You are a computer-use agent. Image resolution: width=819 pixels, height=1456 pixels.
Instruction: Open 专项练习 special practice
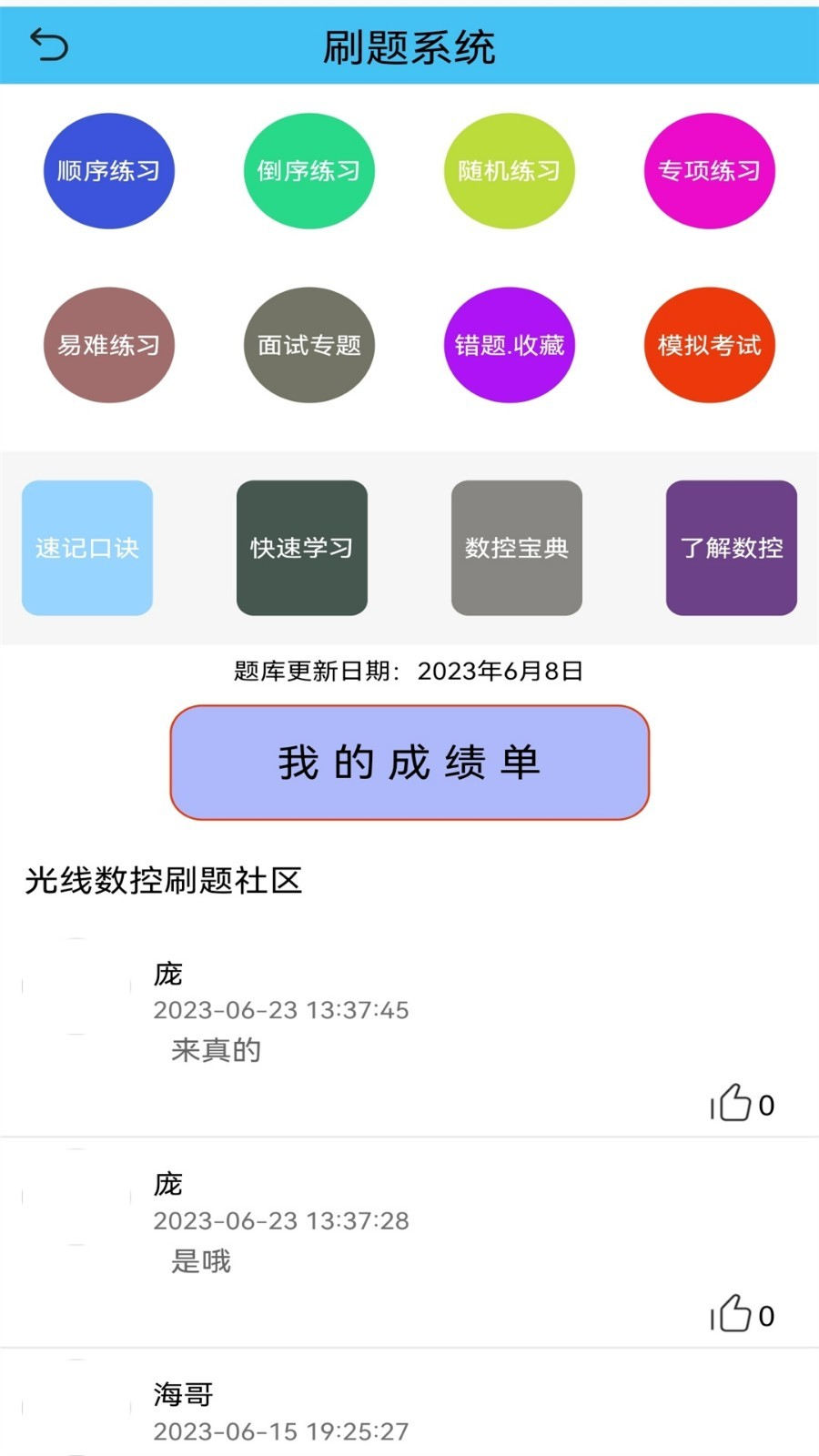[x=709, y=170]
